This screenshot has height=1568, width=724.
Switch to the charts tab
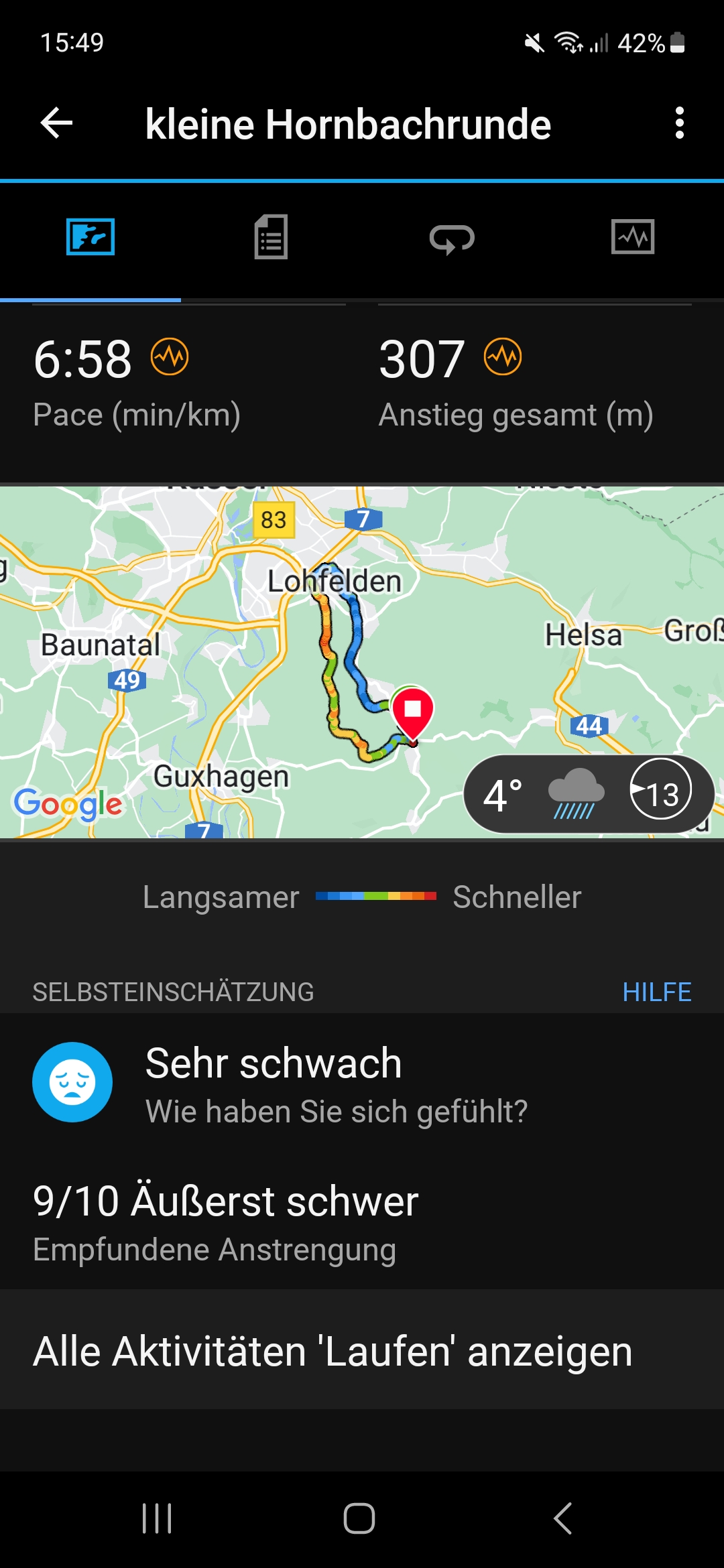pyautogui.click(x=632, y=237)
